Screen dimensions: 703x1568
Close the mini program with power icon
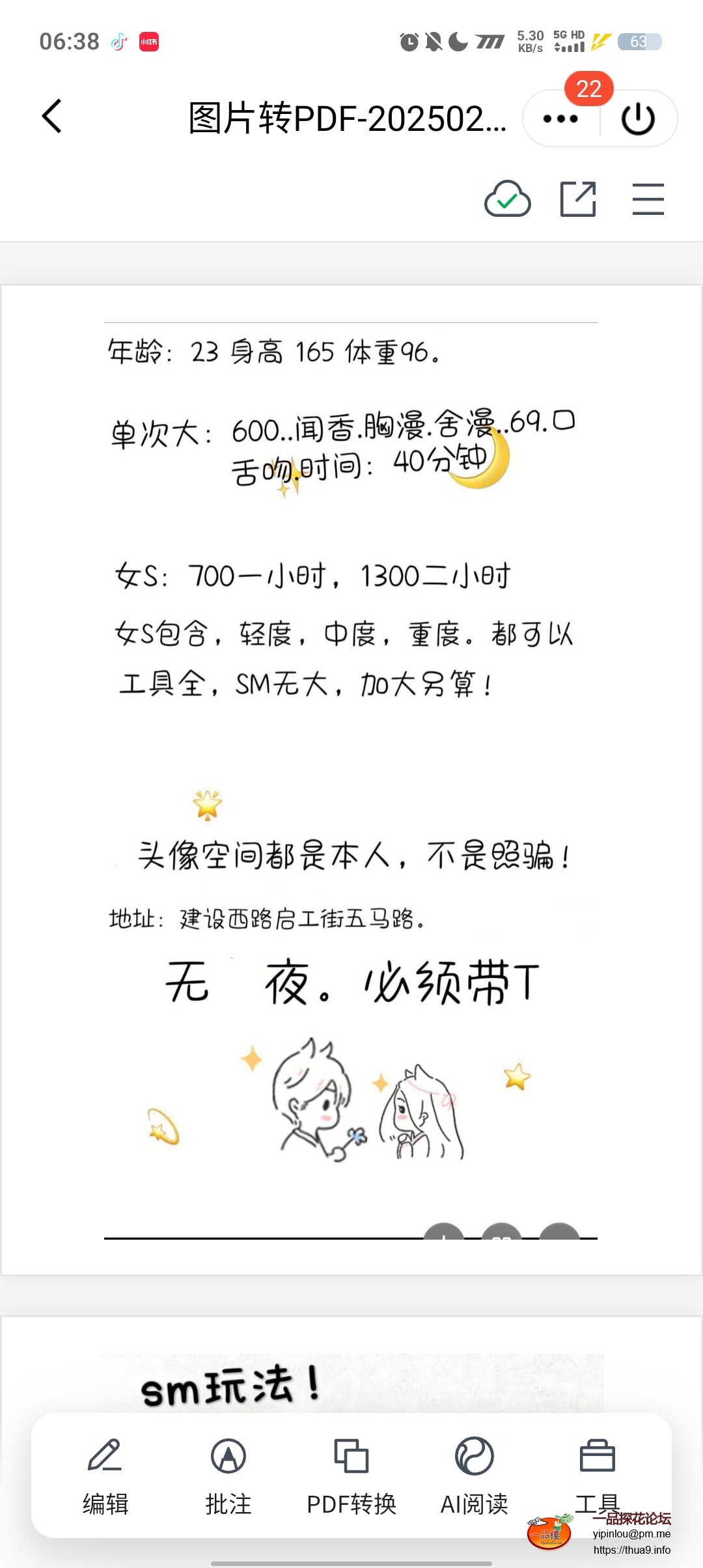pos(638,119)
